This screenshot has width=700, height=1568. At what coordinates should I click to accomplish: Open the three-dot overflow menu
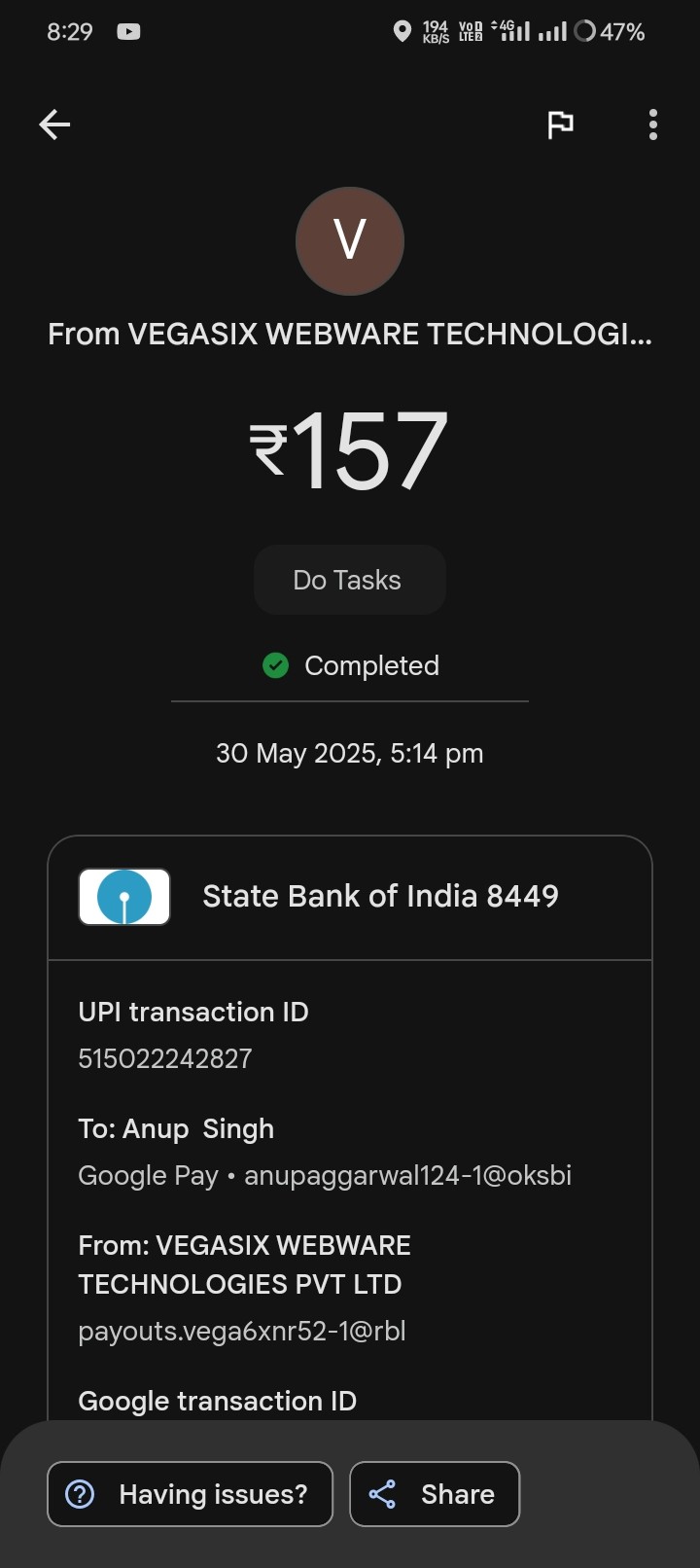click(x=652, y=125)
